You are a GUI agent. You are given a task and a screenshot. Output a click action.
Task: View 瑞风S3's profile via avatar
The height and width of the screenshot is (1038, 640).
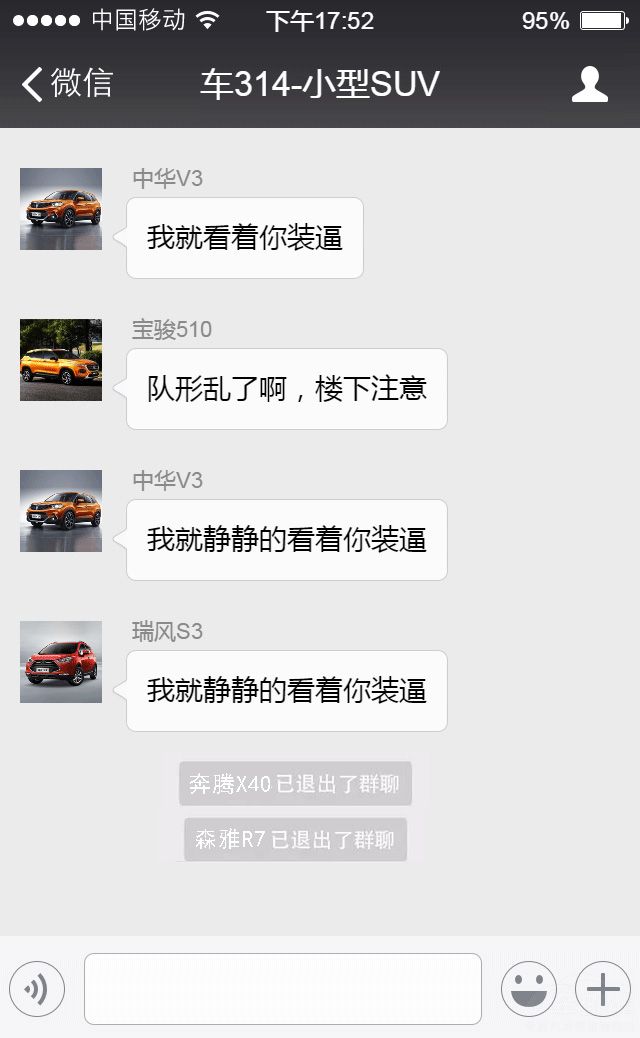(61, 662)
